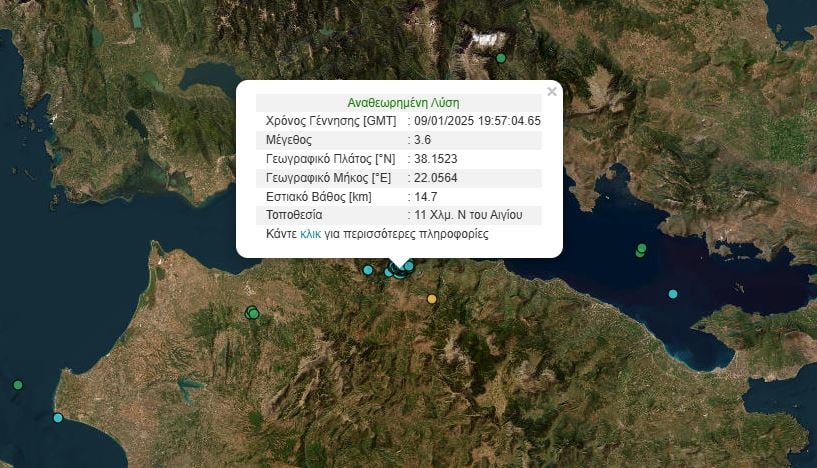The width and height of the screenshot is (817, 468).
Task: Open the κλικ link for more information
Action: click(x=310, y=234)
